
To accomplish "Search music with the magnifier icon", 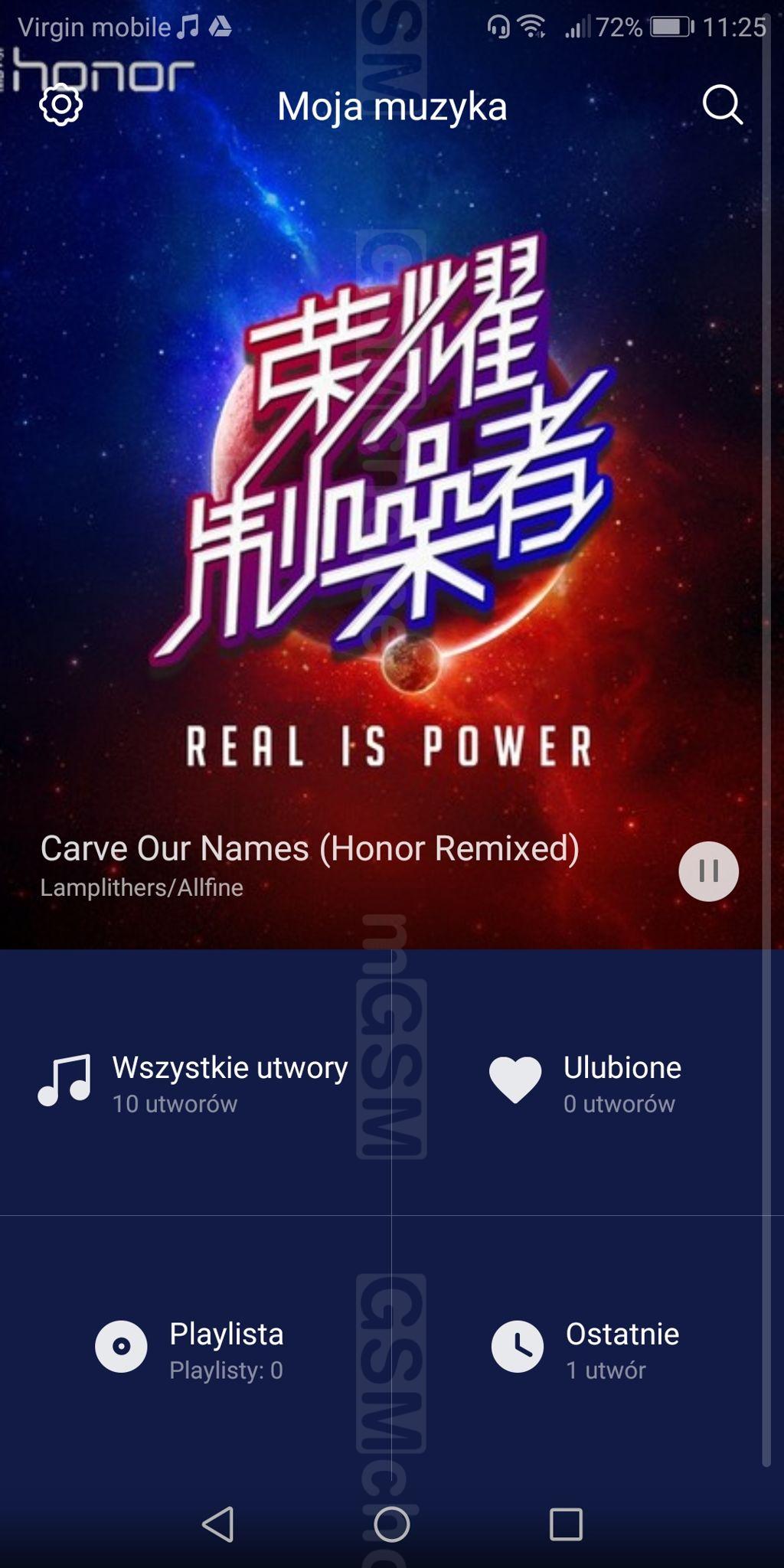I will click(722, 105).
